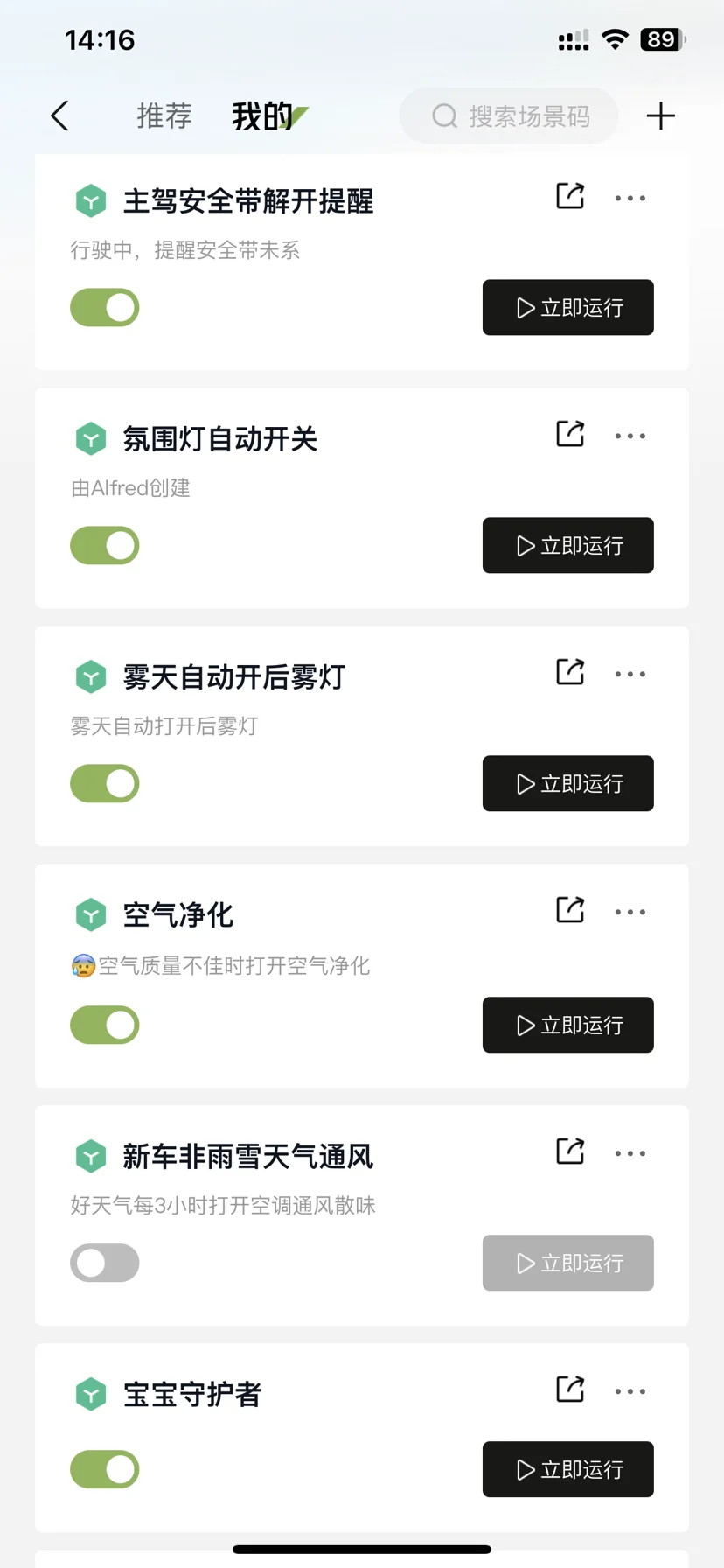The height and width of the screenshot is (1568, 724).
Task: Open the 空气净化 scene card
Action: pyautogui.click(x=362, y=976)
